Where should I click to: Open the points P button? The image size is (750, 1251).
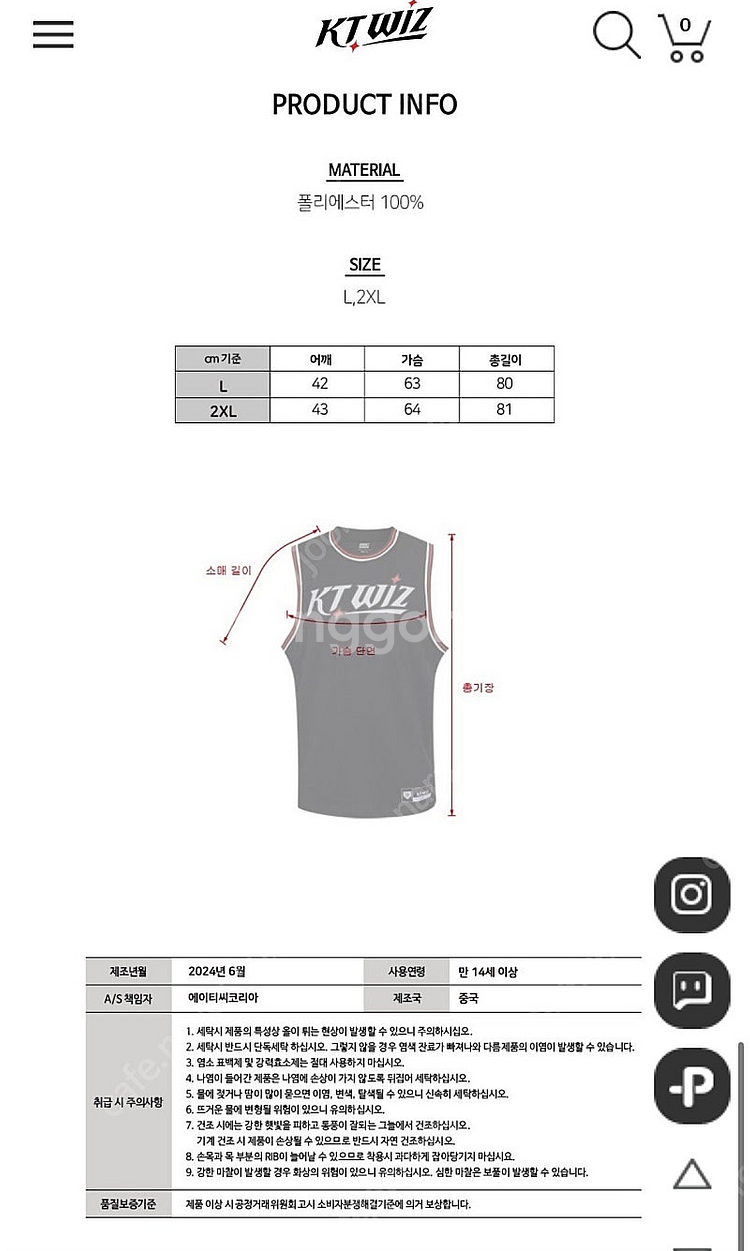(691, 1086)
